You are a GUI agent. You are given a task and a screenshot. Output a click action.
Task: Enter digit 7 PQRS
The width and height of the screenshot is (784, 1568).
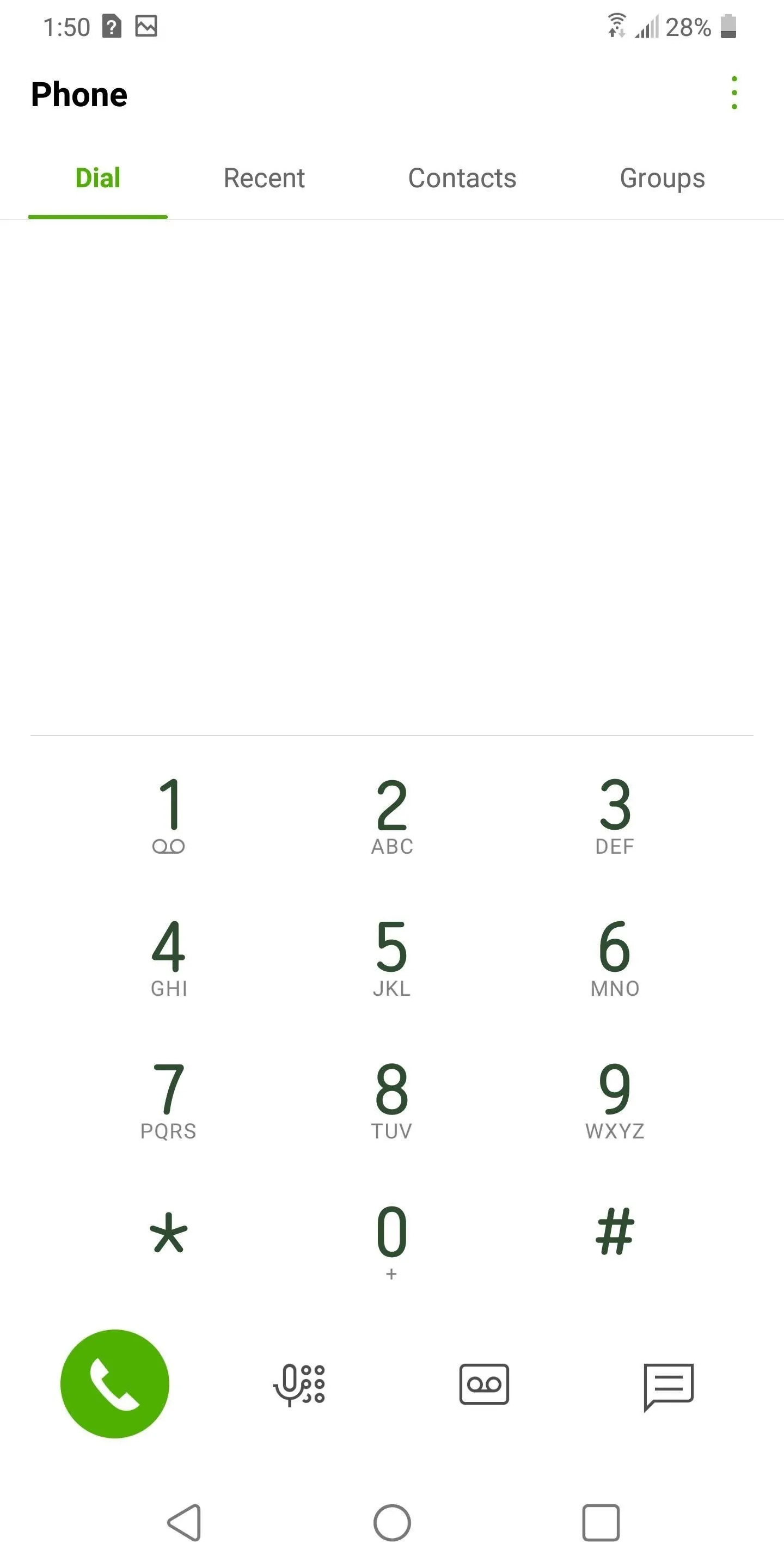point(169,1100)
